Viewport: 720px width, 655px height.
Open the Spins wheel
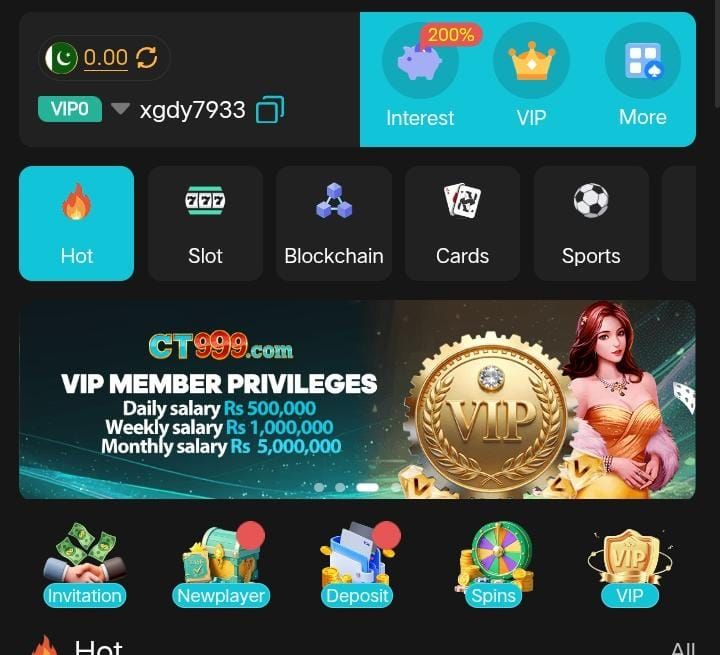[x=494, y=567]
